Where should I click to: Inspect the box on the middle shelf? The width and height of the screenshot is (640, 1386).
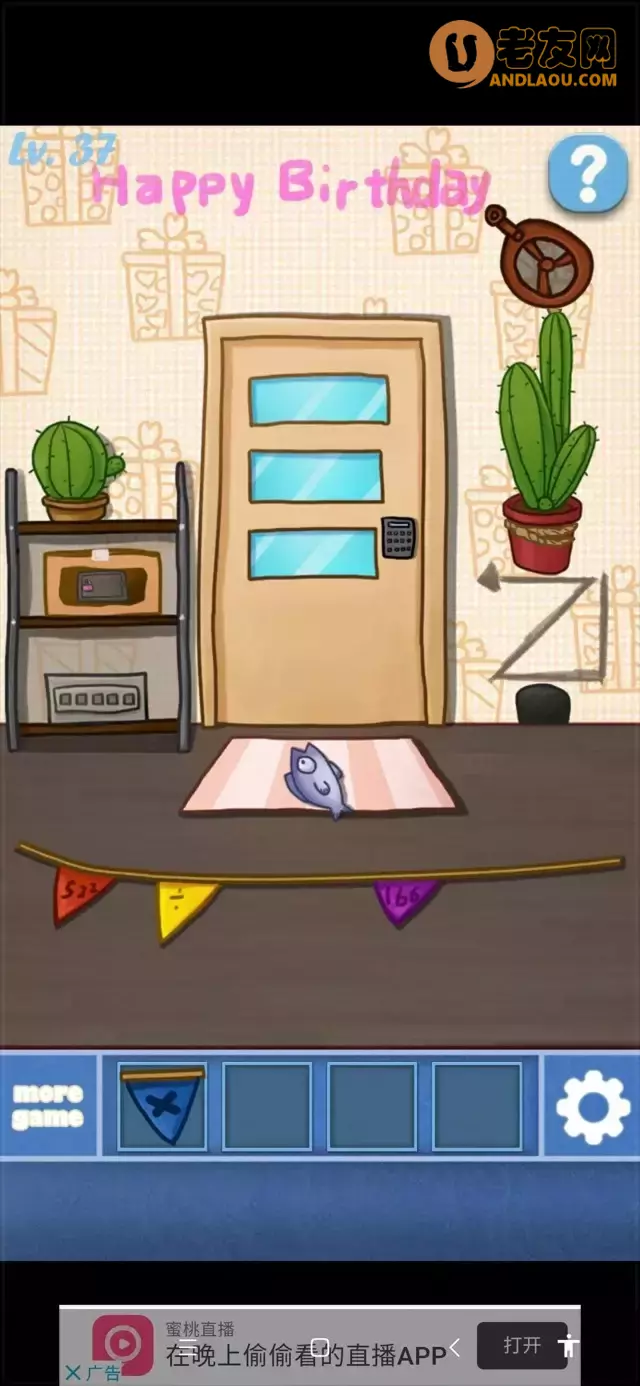coord(101,583)
